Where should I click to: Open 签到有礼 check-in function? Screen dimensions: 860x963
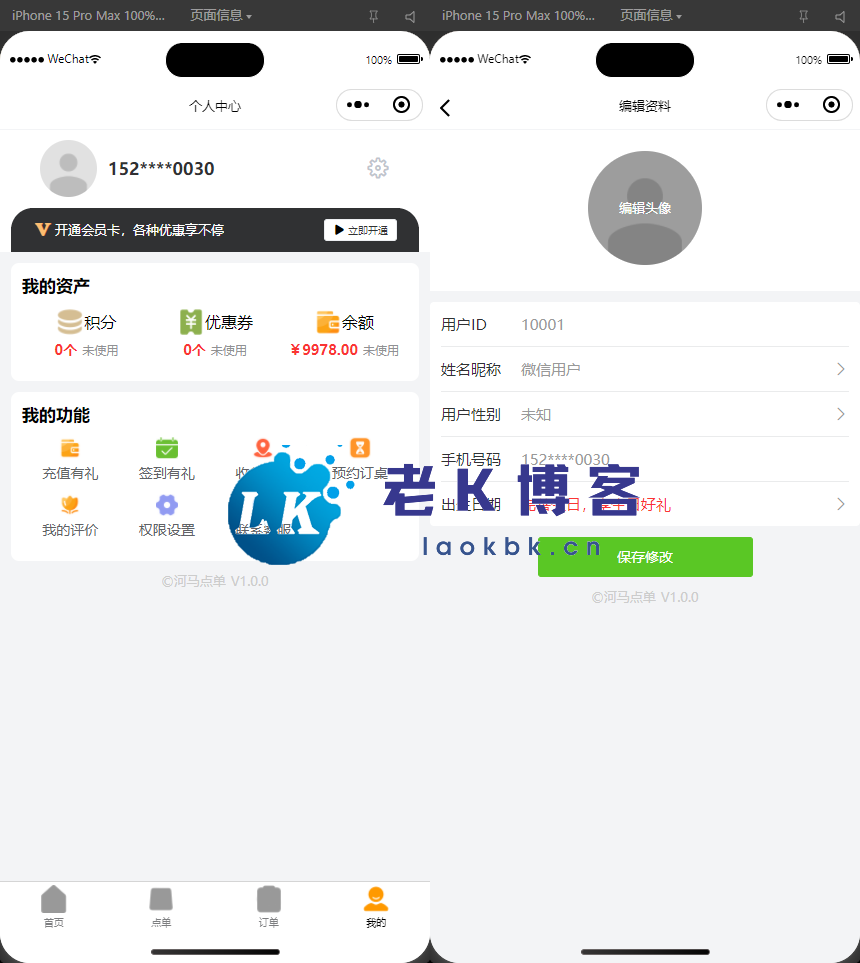[166, 460]
